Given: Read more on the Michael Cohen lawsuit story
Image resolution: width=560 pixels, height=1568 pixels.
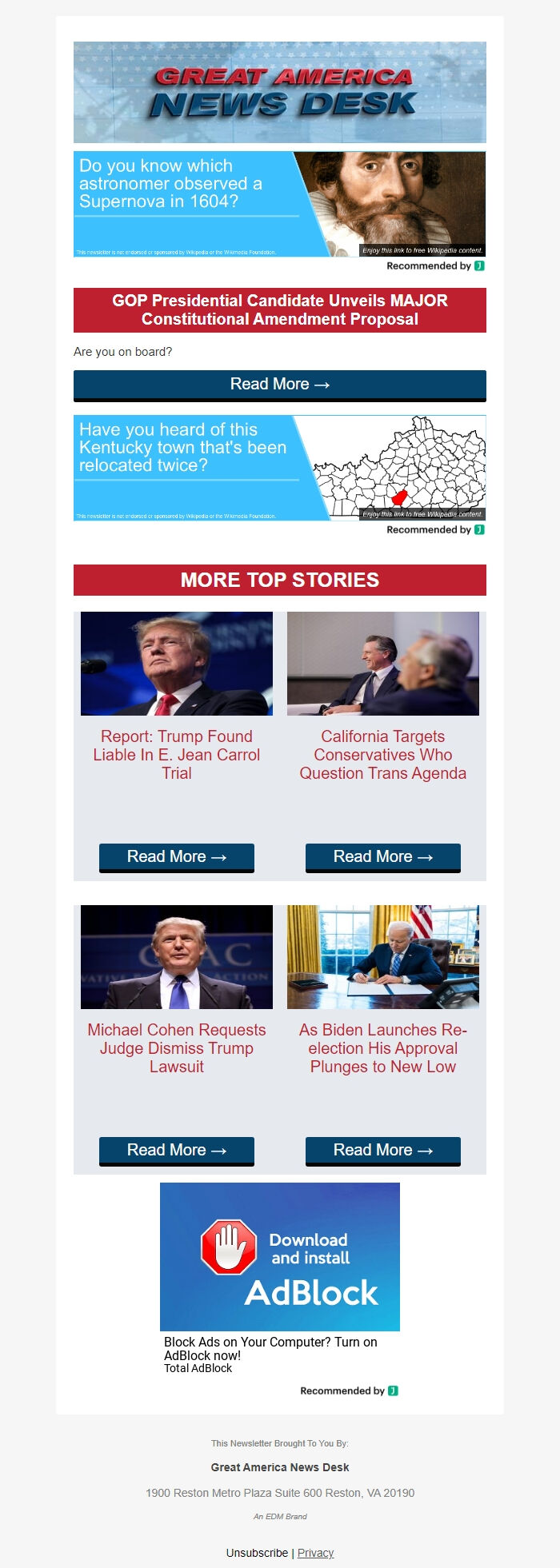Looking at the screenshot, I should [176, 1151].
